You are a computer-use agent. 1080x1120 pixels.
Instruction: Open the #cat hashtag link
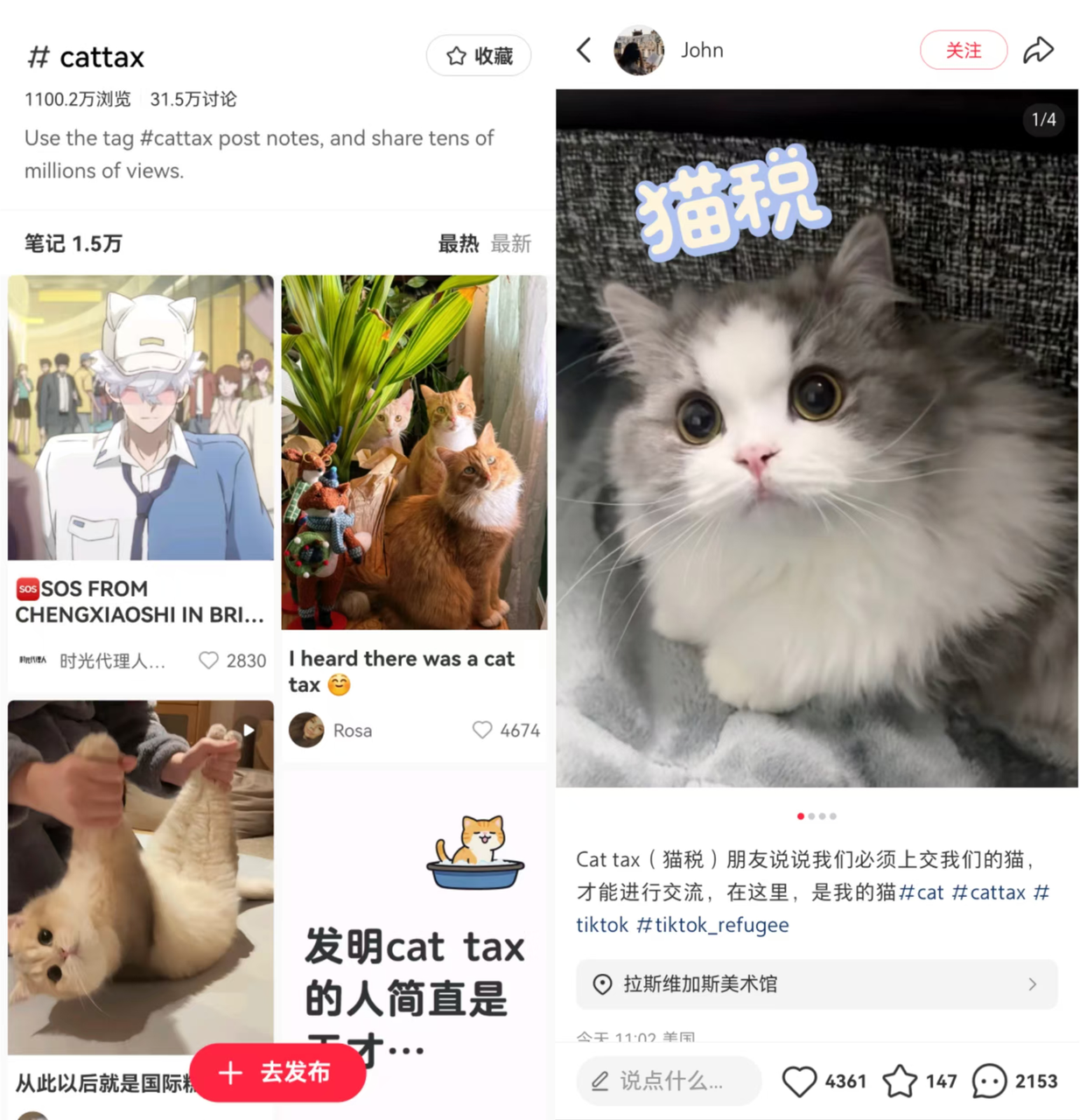[922, 892]
